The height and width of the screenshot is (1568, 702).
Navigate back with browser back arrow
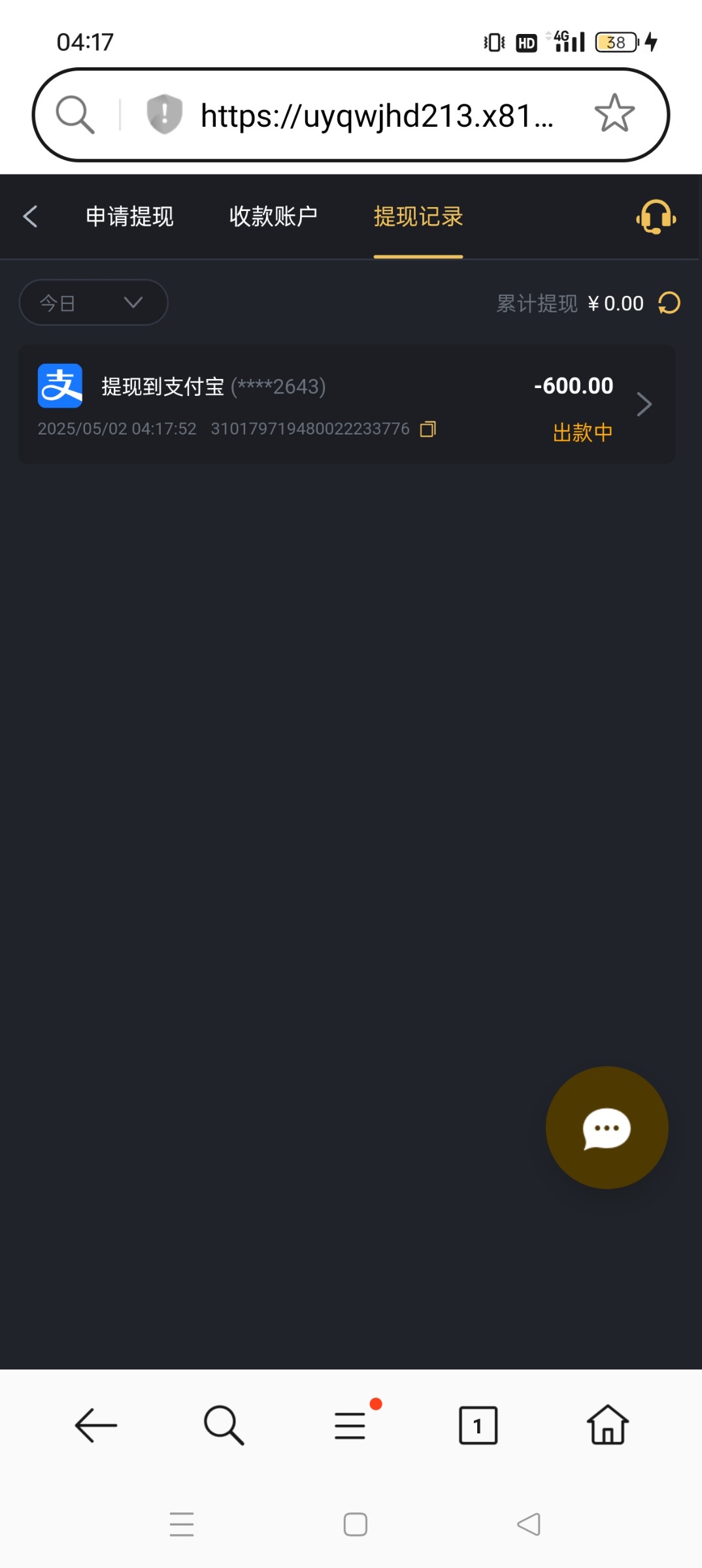click(x=96, y=1425)
